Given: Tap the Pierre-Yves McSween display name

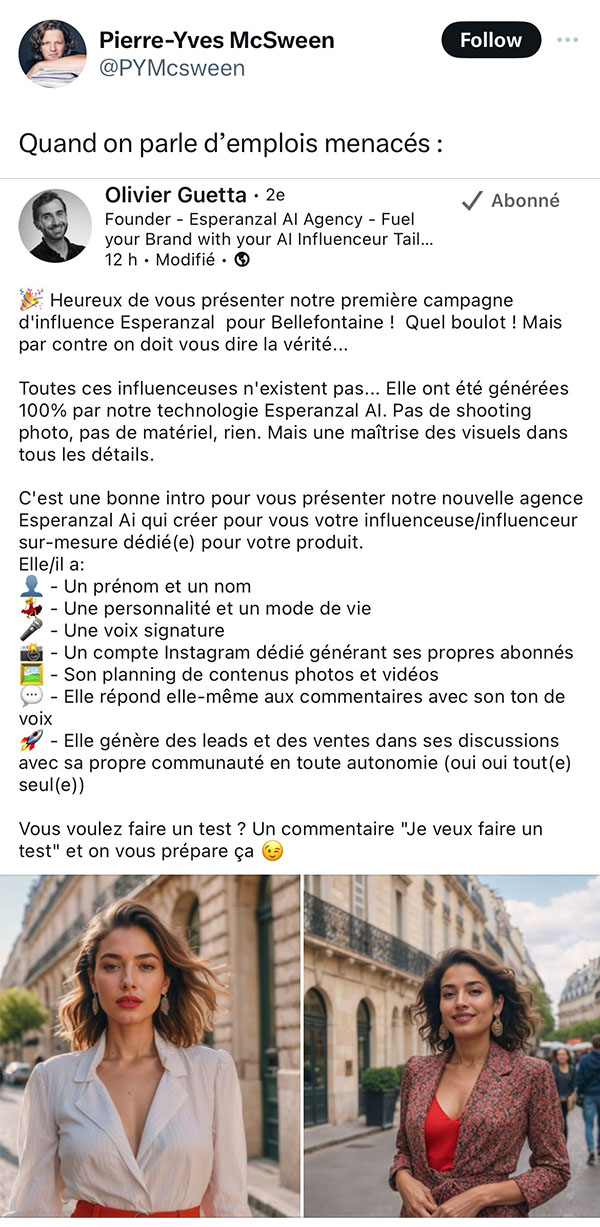Looking at the screenshot, I should pos(217,40).
